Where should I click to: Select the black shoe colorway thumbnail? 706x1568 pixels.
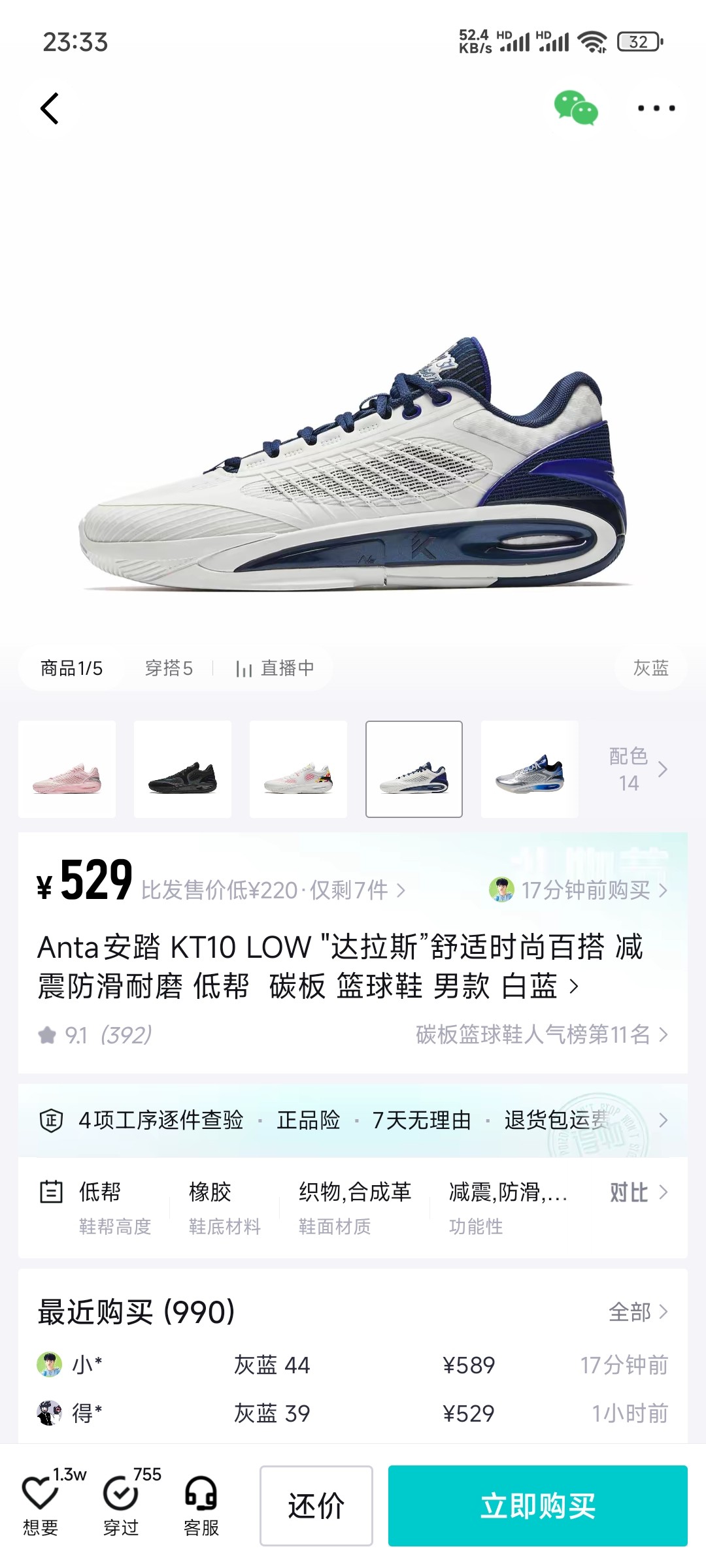pos(182,769)
